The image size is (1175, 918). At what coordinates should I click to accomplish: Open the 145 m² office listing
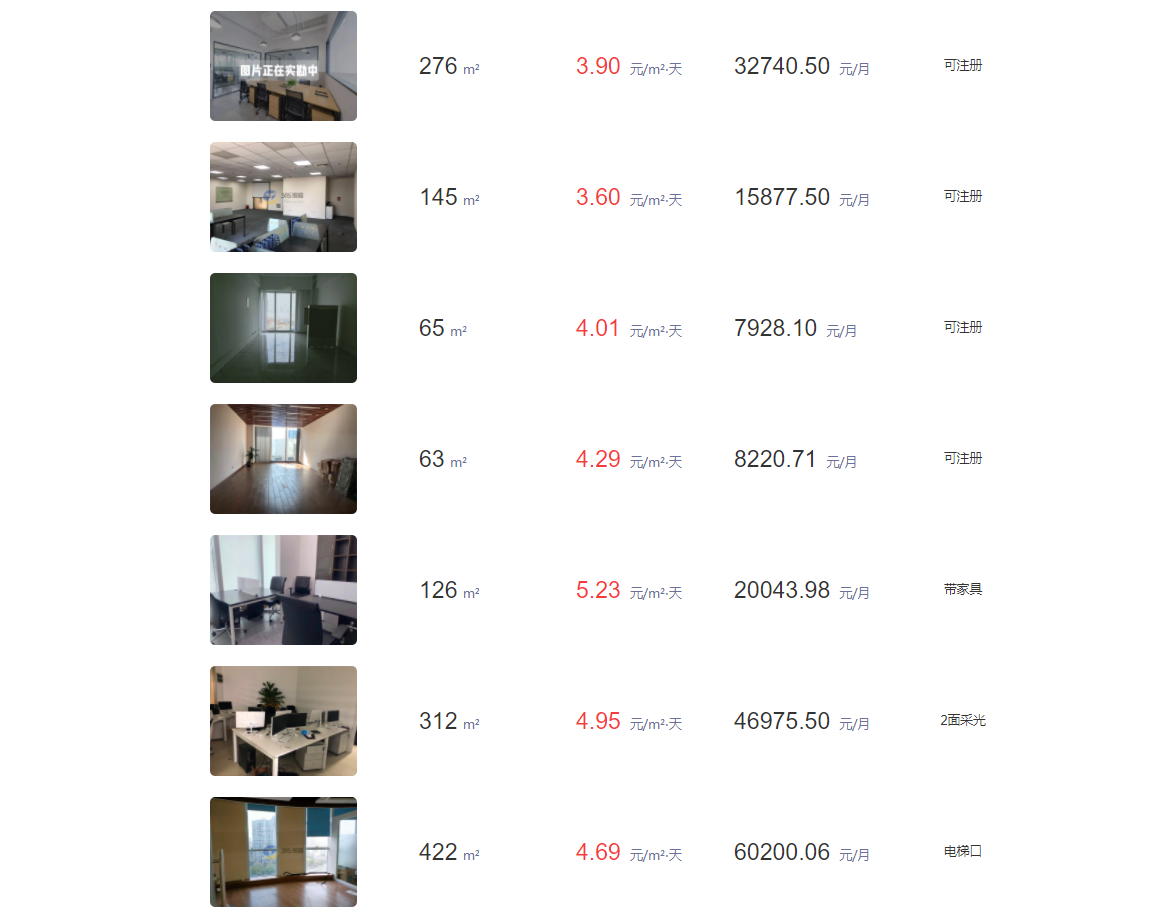(283, 197)
